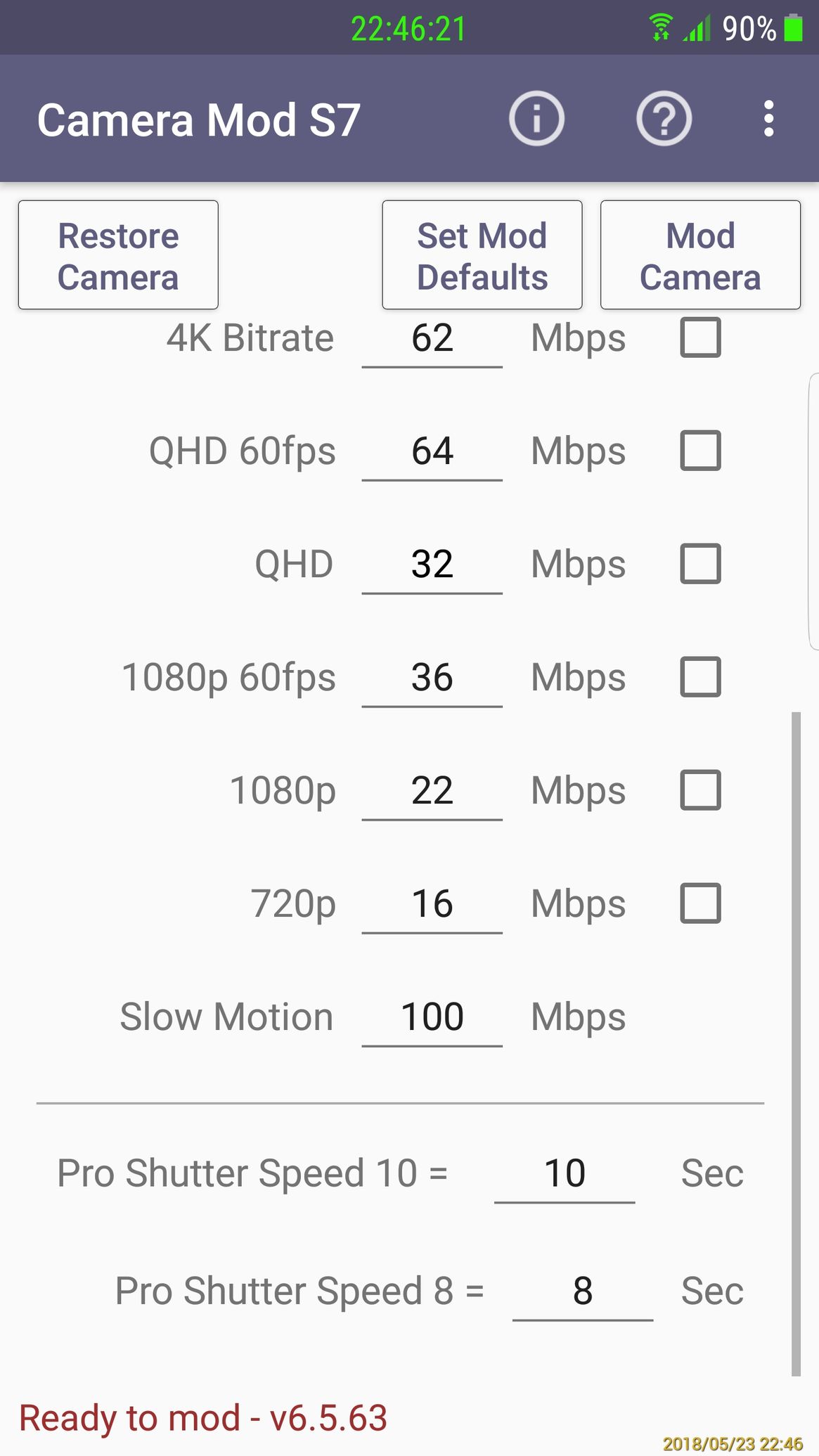Check the 4K Bitrate checkbox
The width and height of the screenshot is (819, 1456).
(x=700, y=337)
